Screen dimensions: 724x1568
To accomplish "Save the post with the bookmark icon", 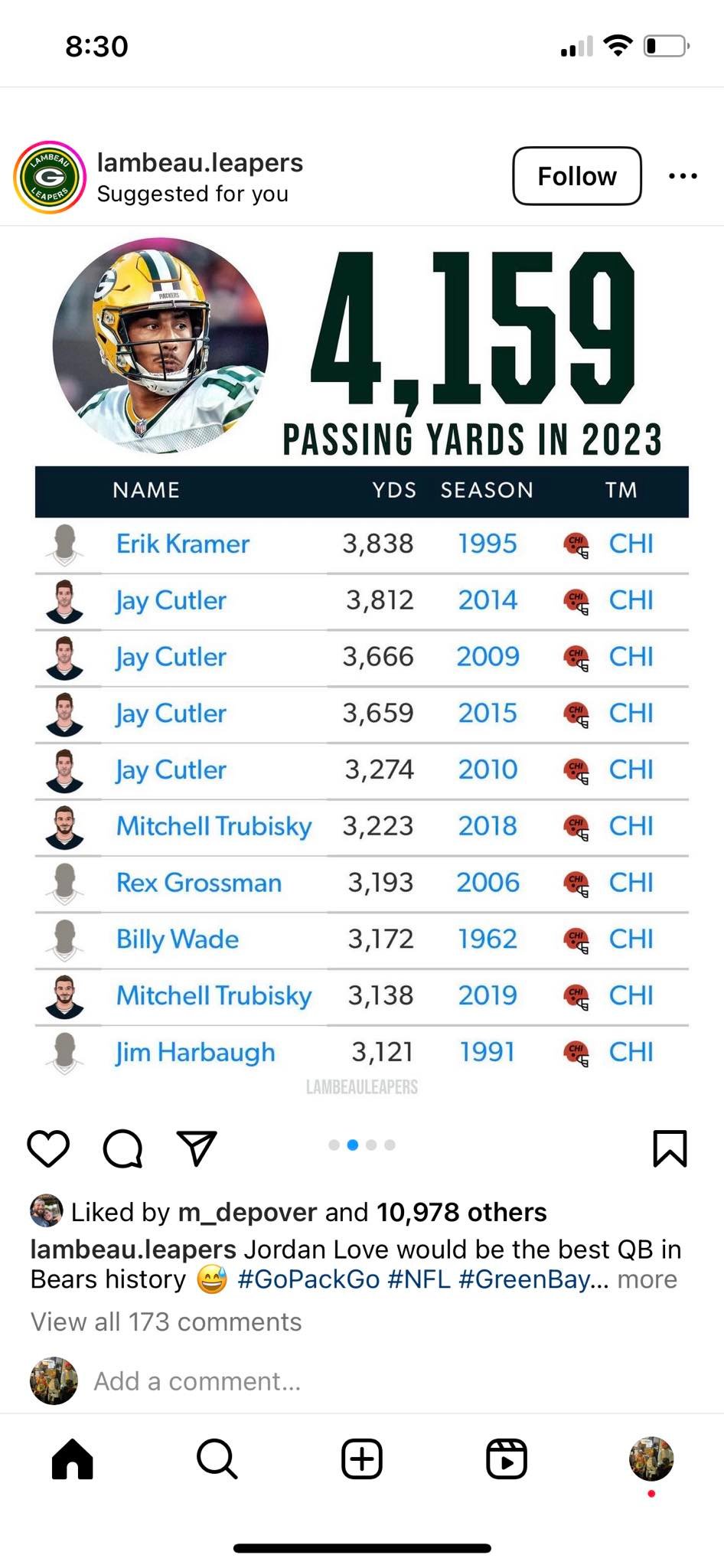I will click(x=670, y=1148).
